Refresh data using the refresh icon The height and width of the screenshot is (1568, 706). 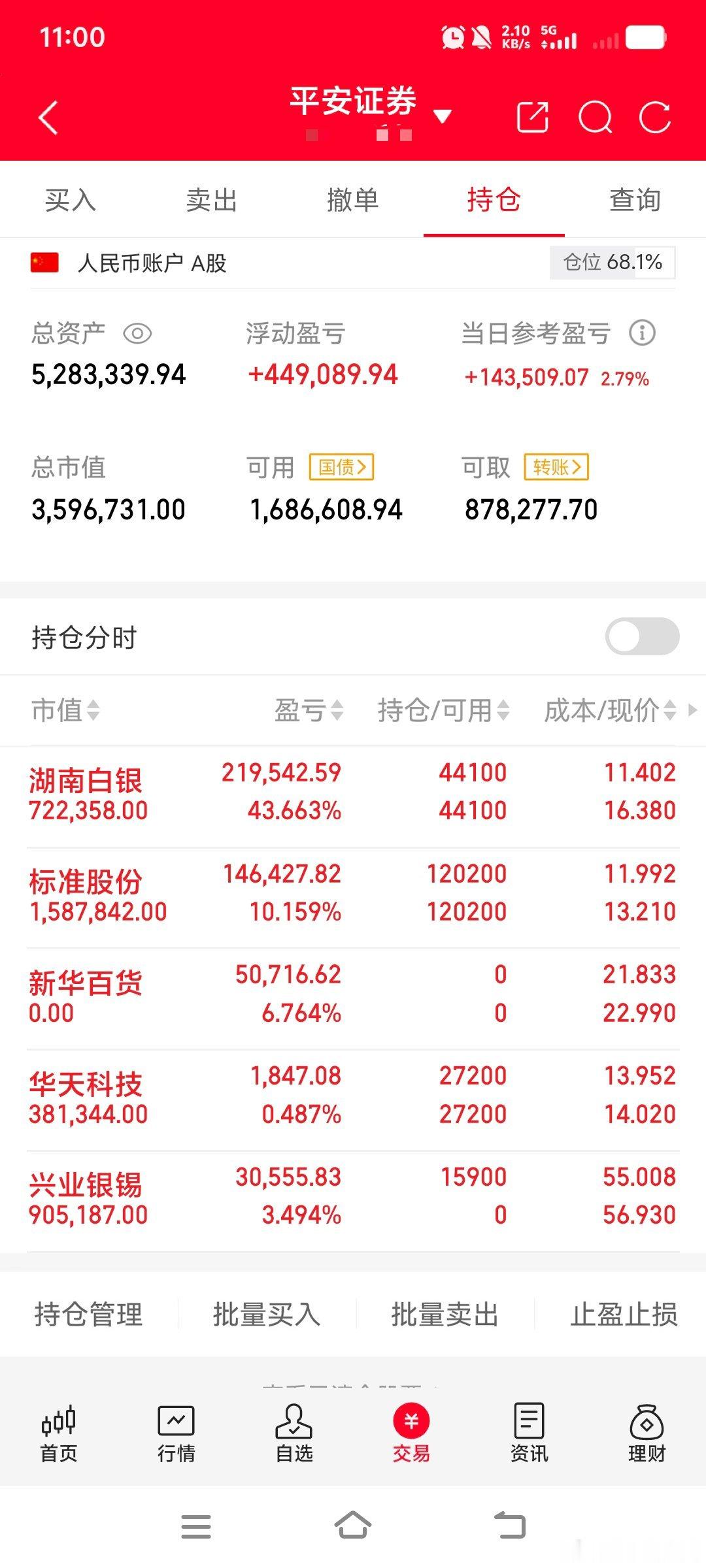point(656,118)
